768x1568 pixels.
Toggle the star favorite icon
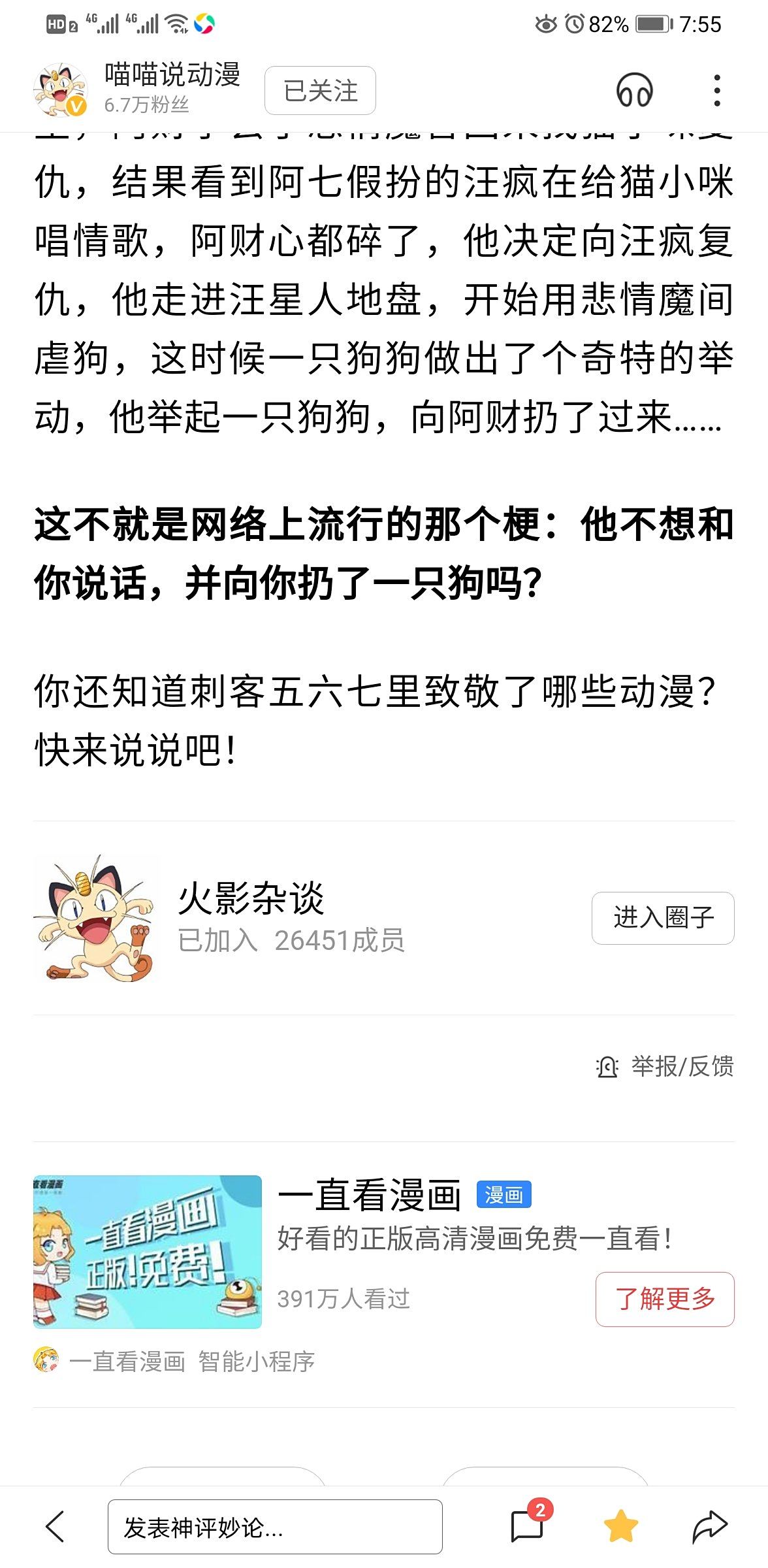click(x=620, y=1526)
